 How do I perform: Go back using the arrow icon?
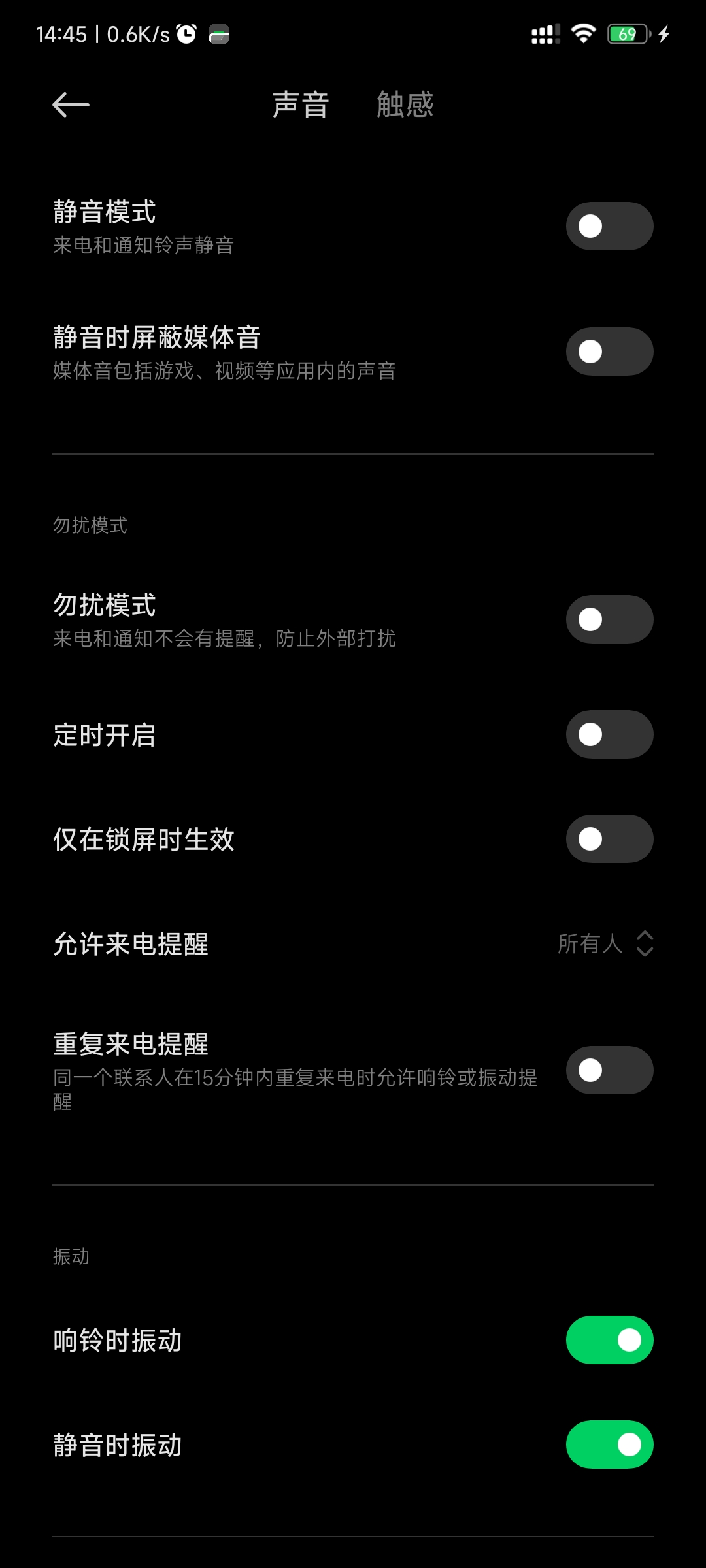coord(71,105)
